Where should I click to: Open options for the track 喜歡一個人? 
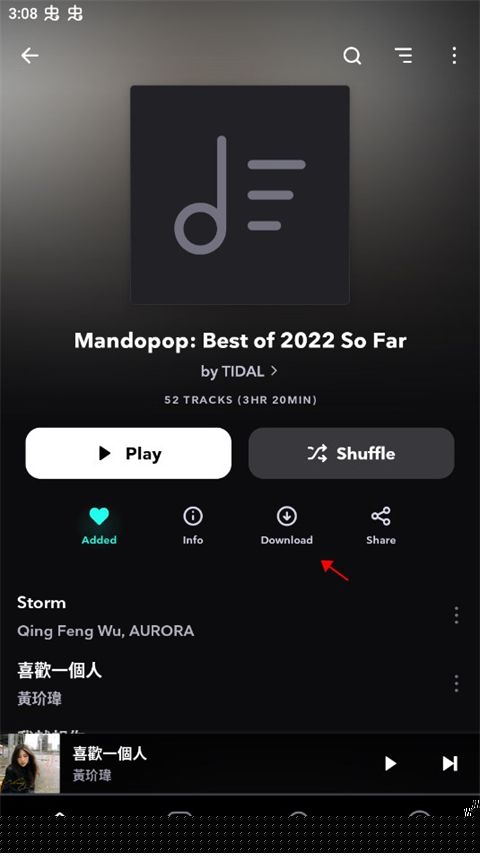pos(456,683)
